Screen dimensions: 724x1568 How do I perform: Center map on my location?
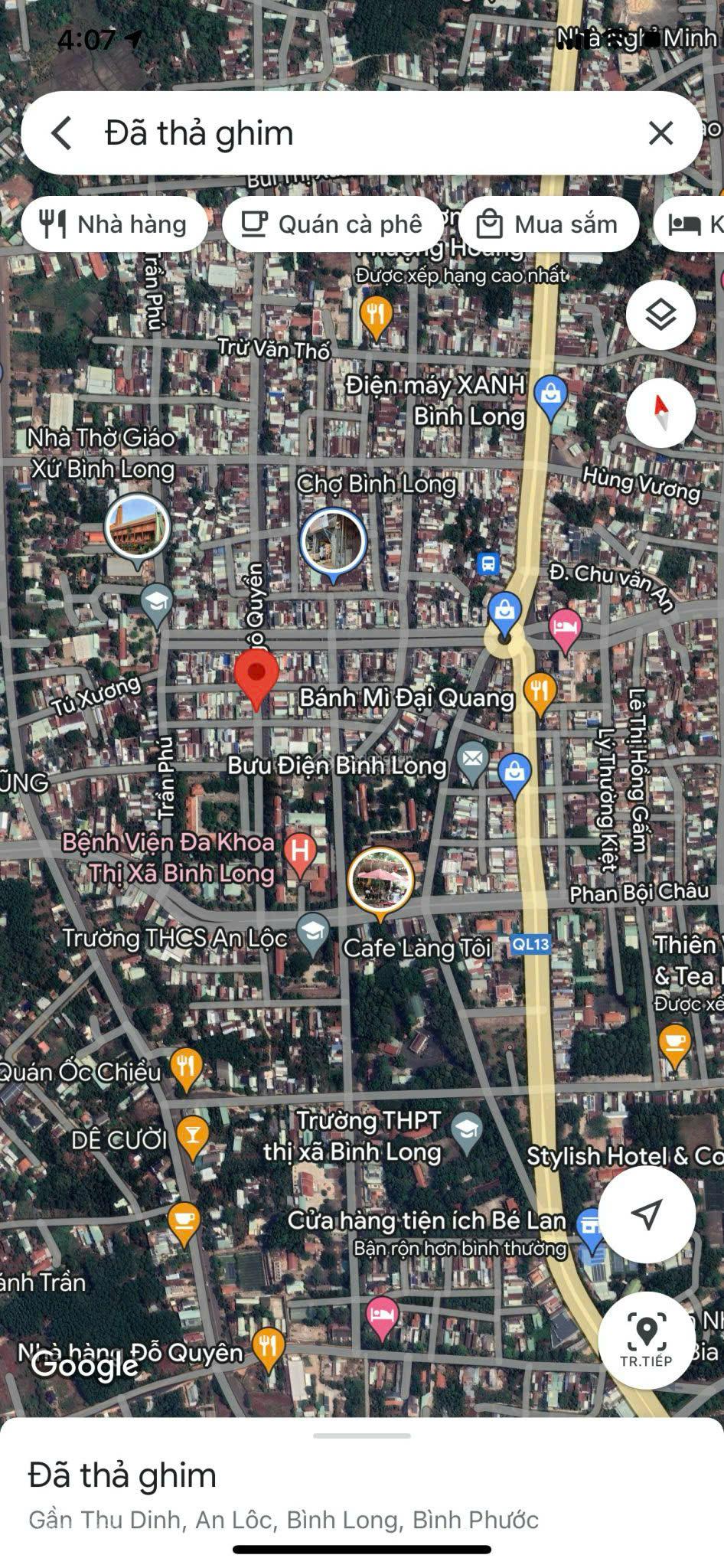[x=647, y=1214]
